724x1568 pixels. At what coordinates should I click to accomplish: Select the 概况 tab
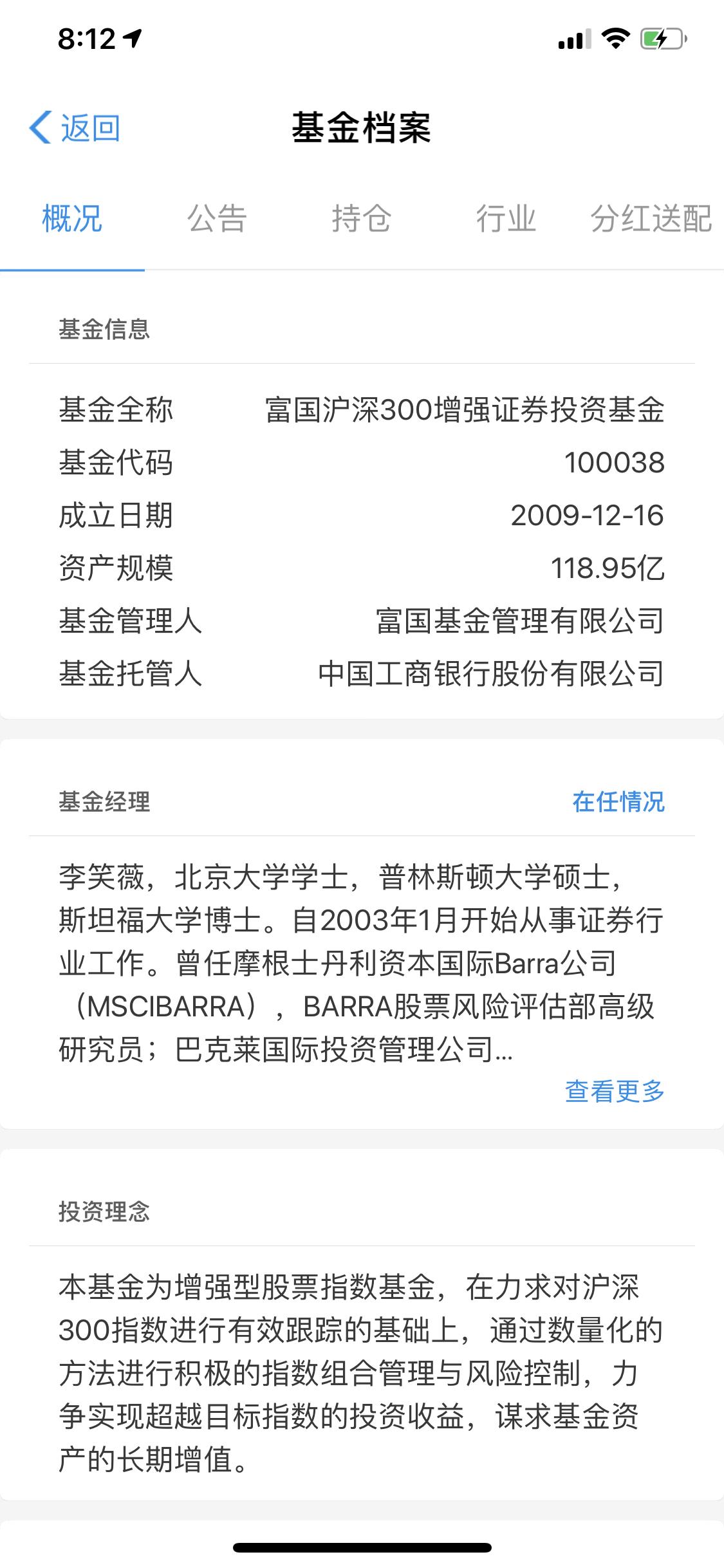[x=73, y=219]
